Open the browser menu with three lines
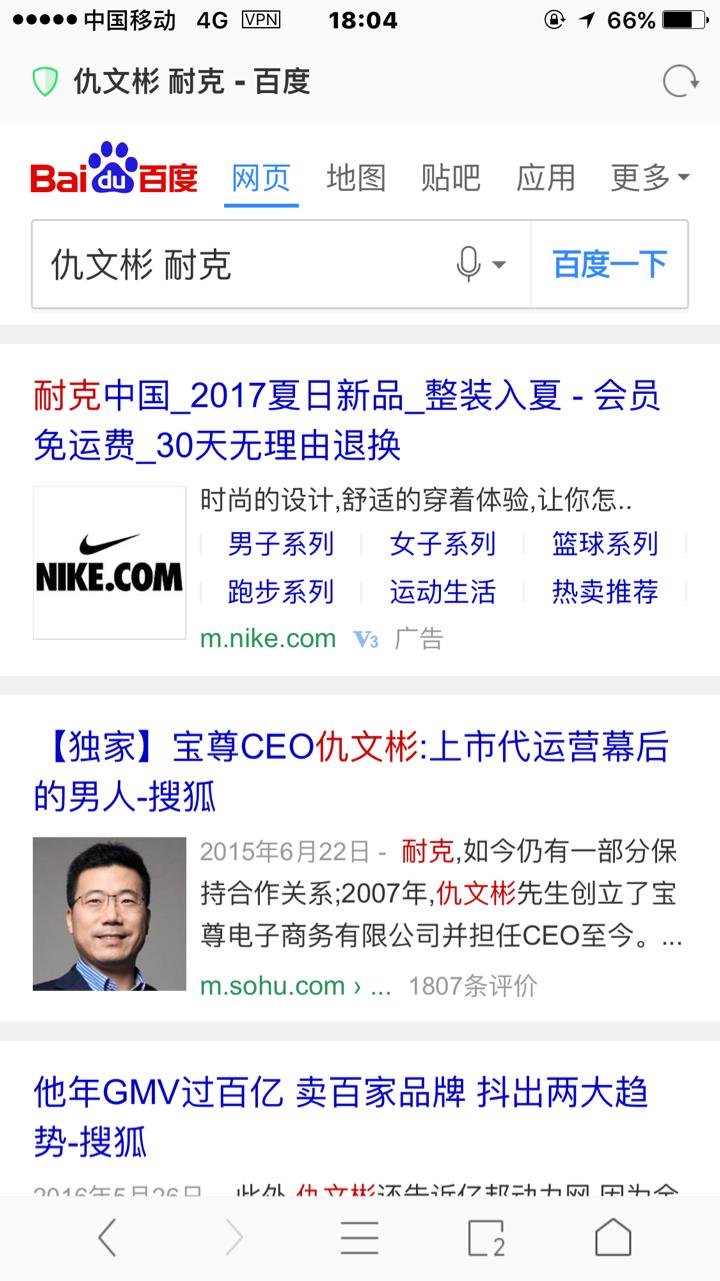 coord(360,1237)
